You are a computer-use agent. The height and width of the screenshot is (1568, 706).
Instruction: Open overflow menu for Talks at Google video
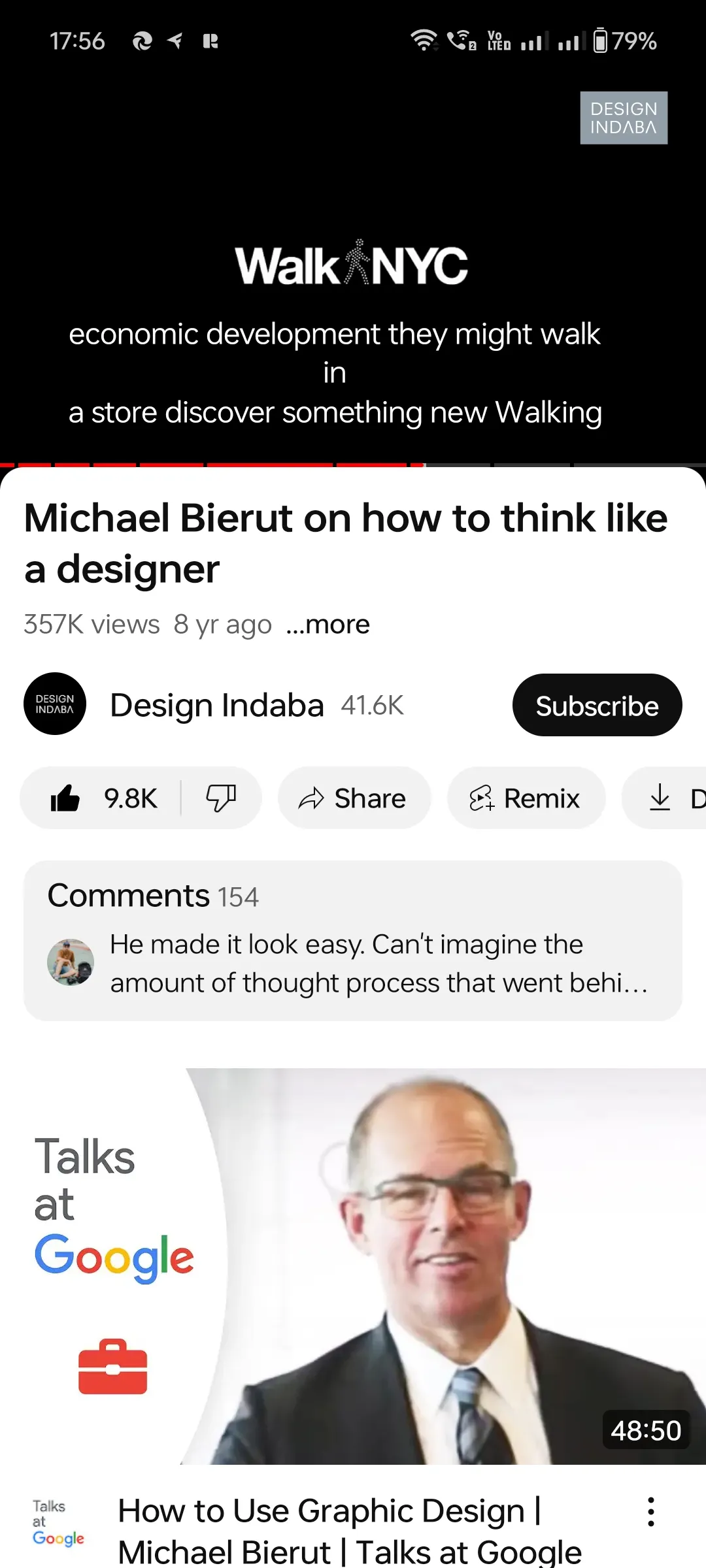click(650, 1512)
